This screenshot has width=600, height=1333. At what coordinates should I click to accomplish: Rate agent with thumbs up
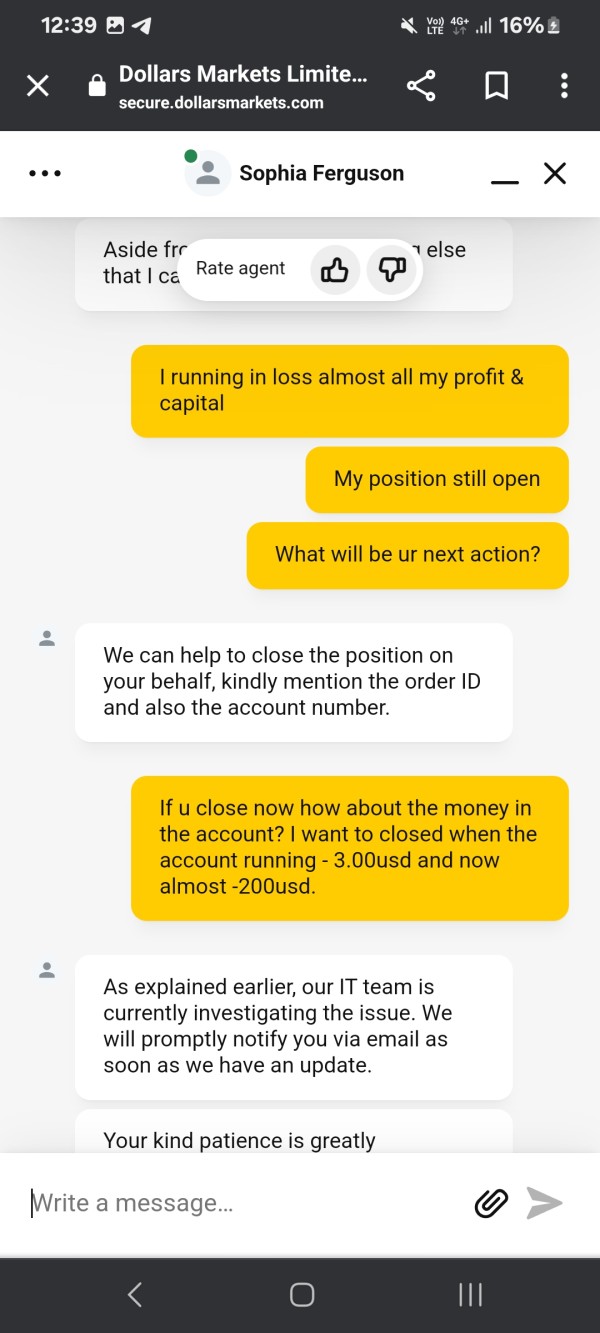click(x=335, y=269)
